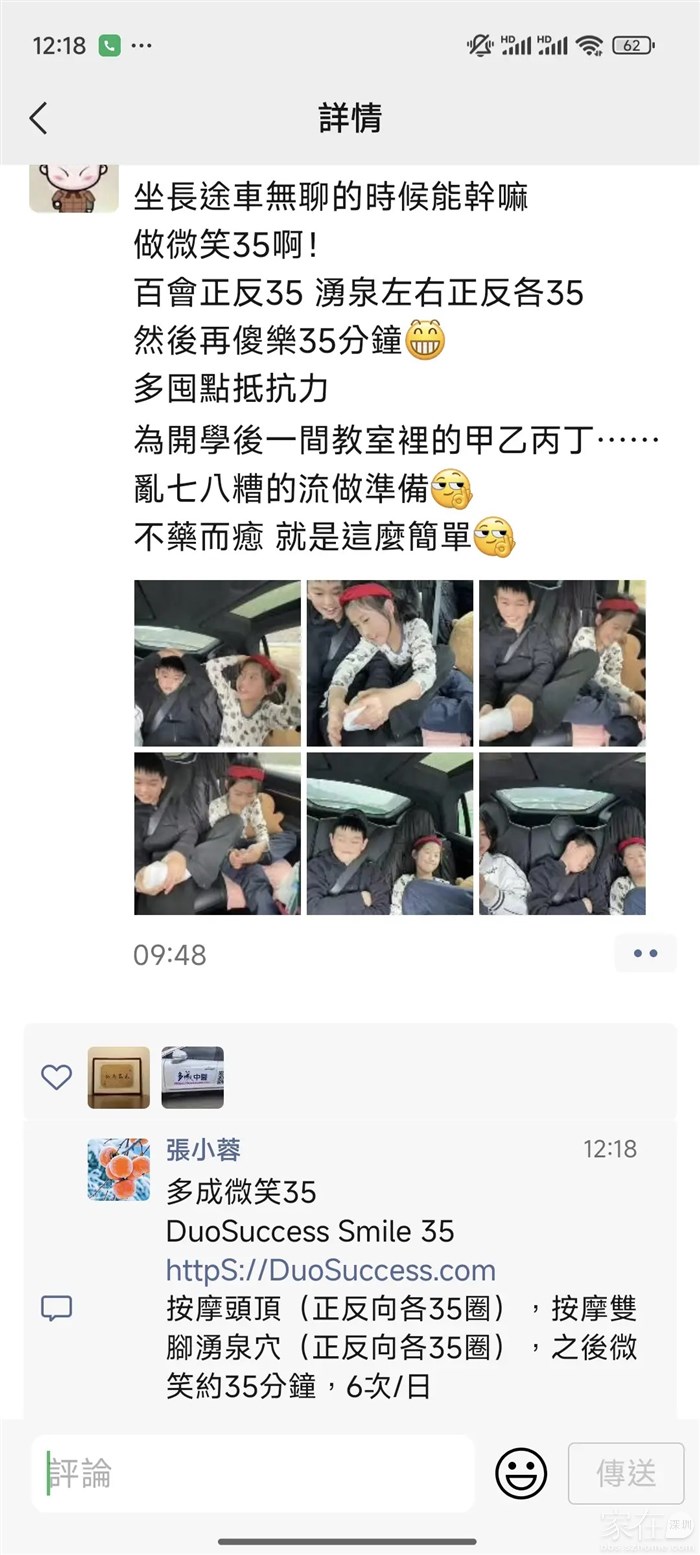Open 張小蓉's orange avatar
The width and height of the screenshot is (700, 1555).
coord(118,1168)
